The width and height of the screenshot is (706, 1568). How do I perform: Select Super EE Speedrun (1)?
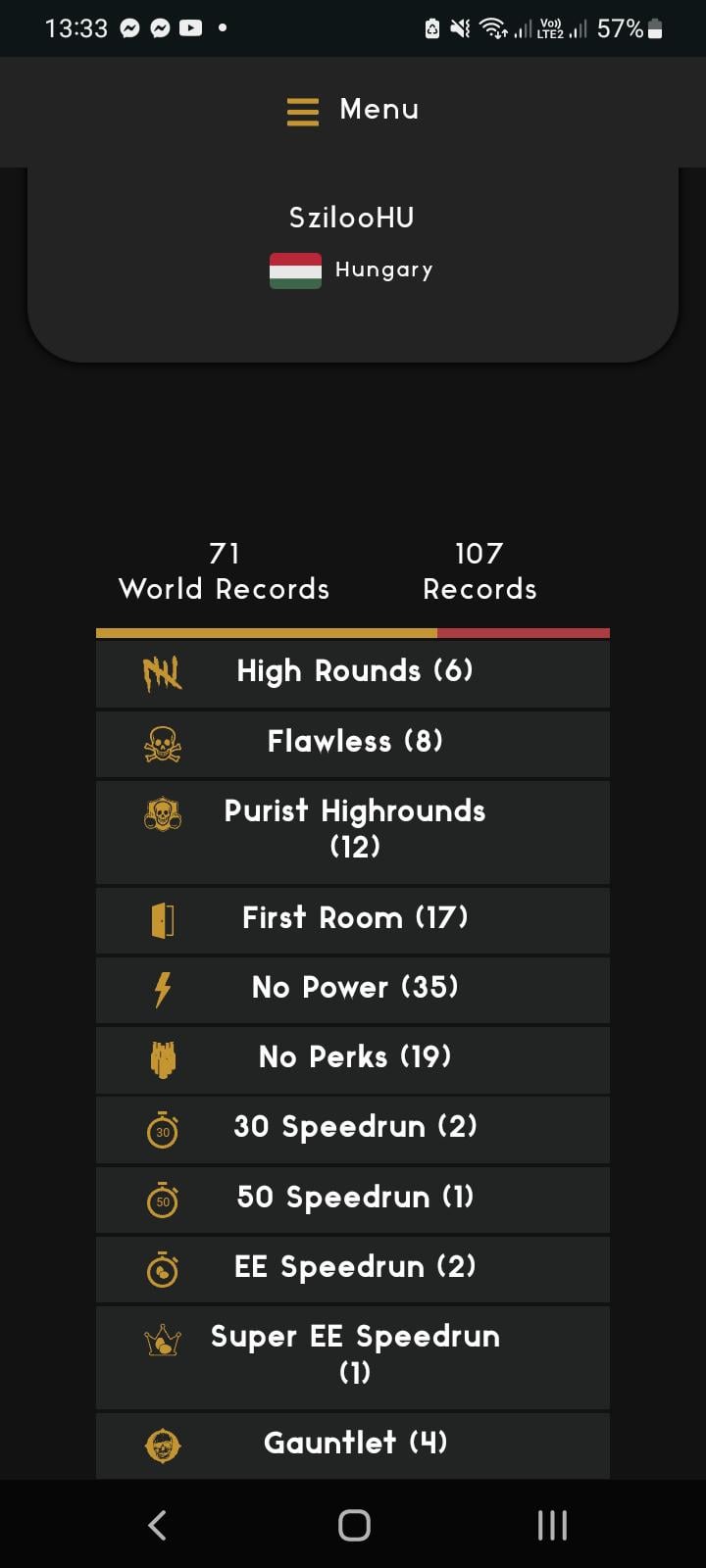tap(353, 1354)
